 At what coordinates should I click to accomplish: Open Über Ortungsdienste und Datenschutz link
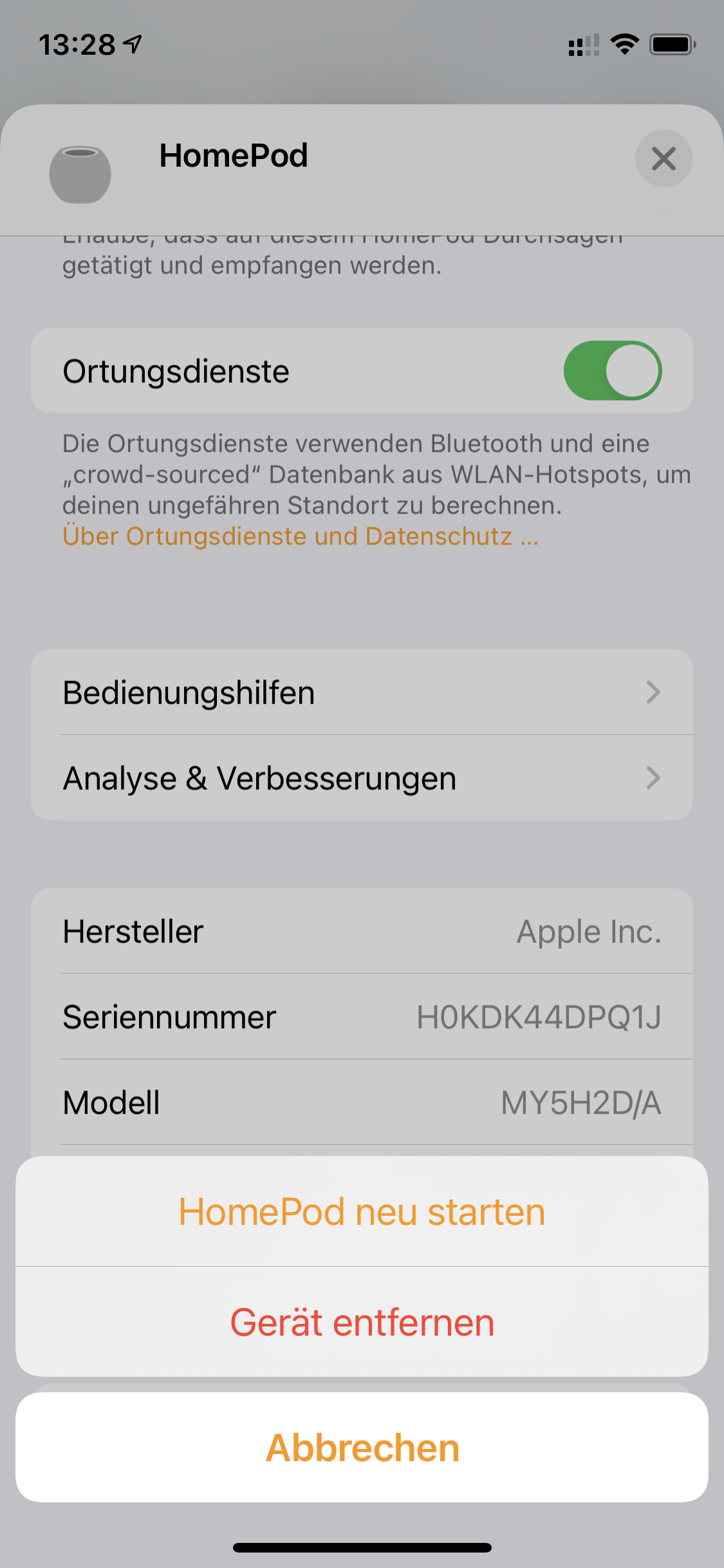point(300,536)
